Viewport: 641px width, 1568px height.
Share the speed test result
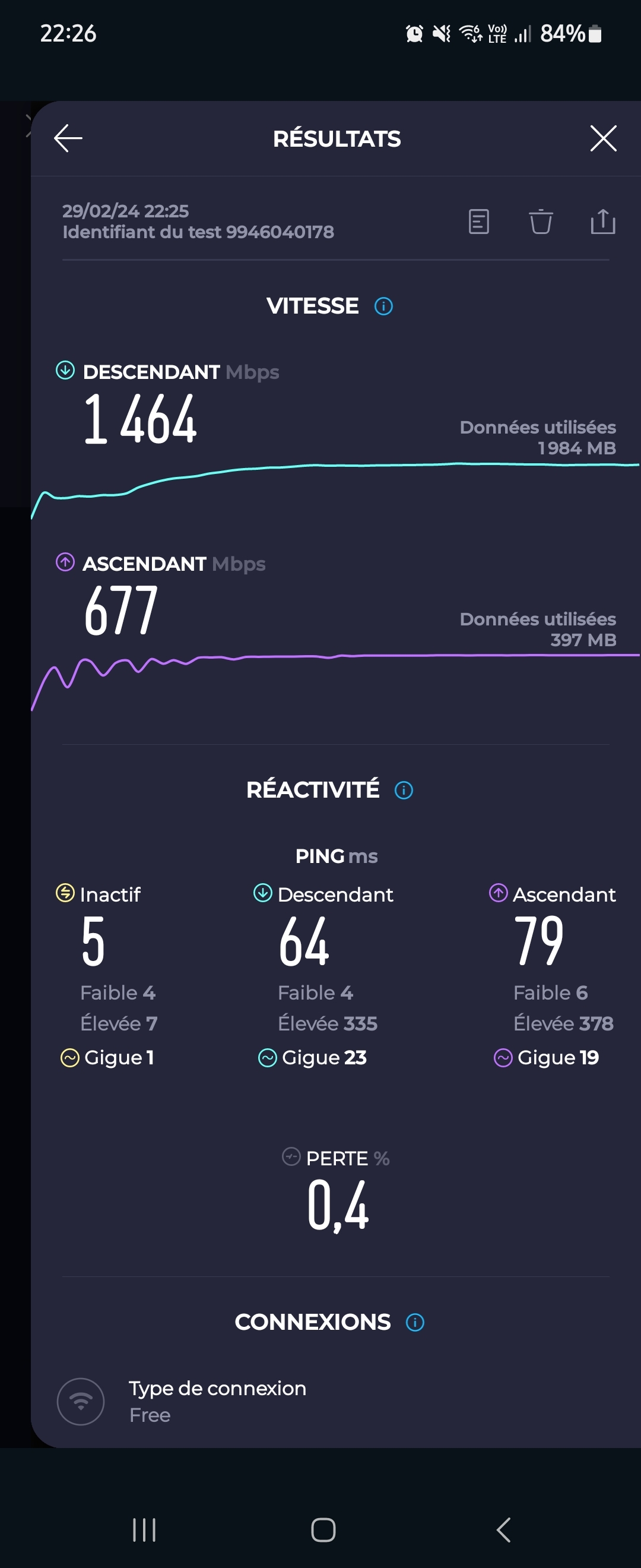pyautogui.click(x=602, y=222)
